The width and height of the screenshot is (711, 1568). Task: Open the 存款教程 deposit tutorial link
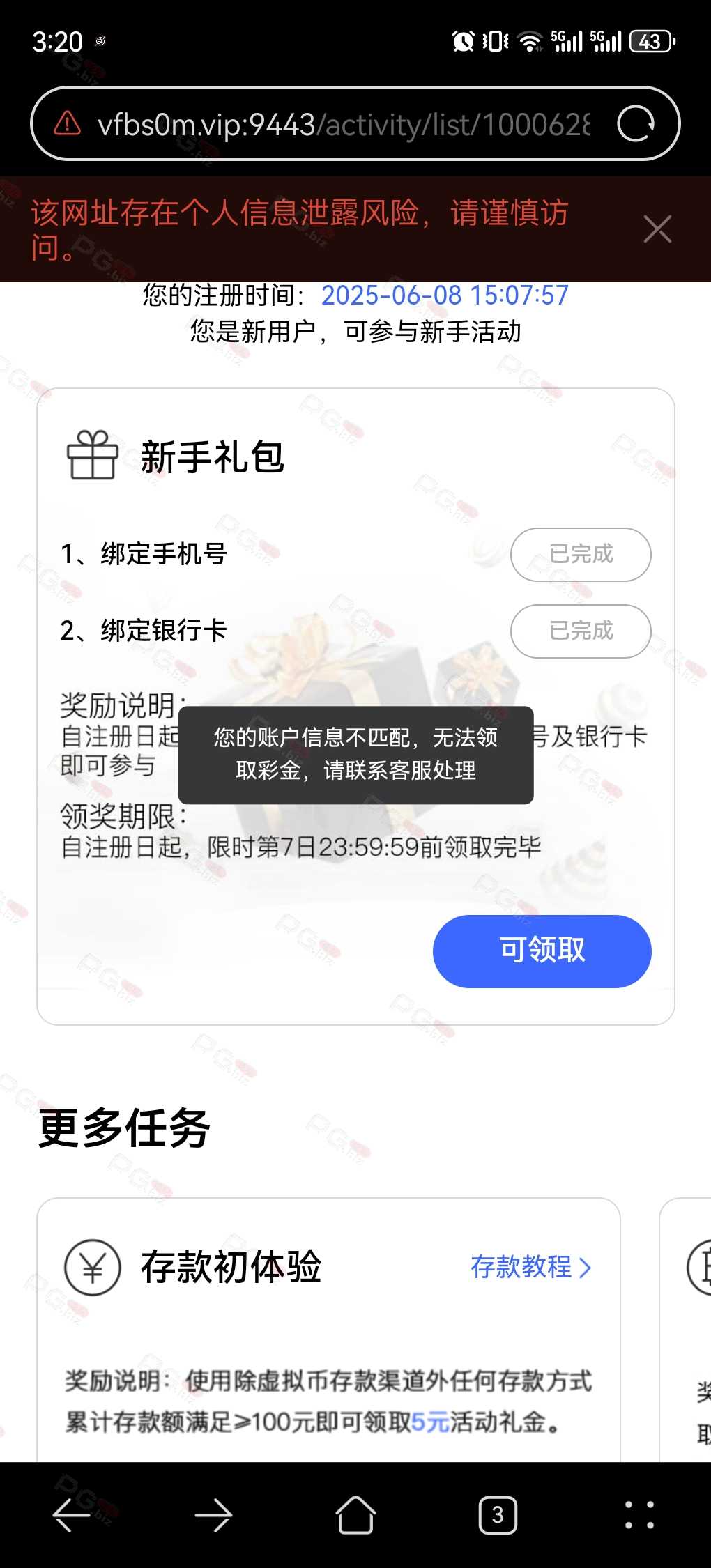point(530,1267)
